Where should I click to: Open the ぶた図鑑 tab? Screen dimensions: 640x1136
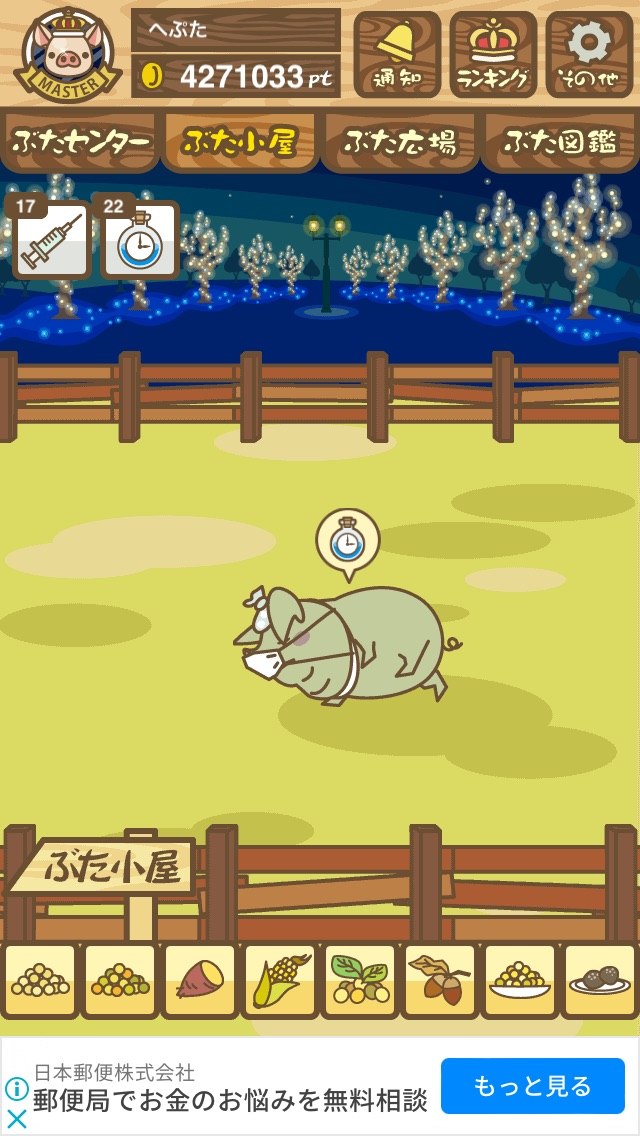click(560, 142)
